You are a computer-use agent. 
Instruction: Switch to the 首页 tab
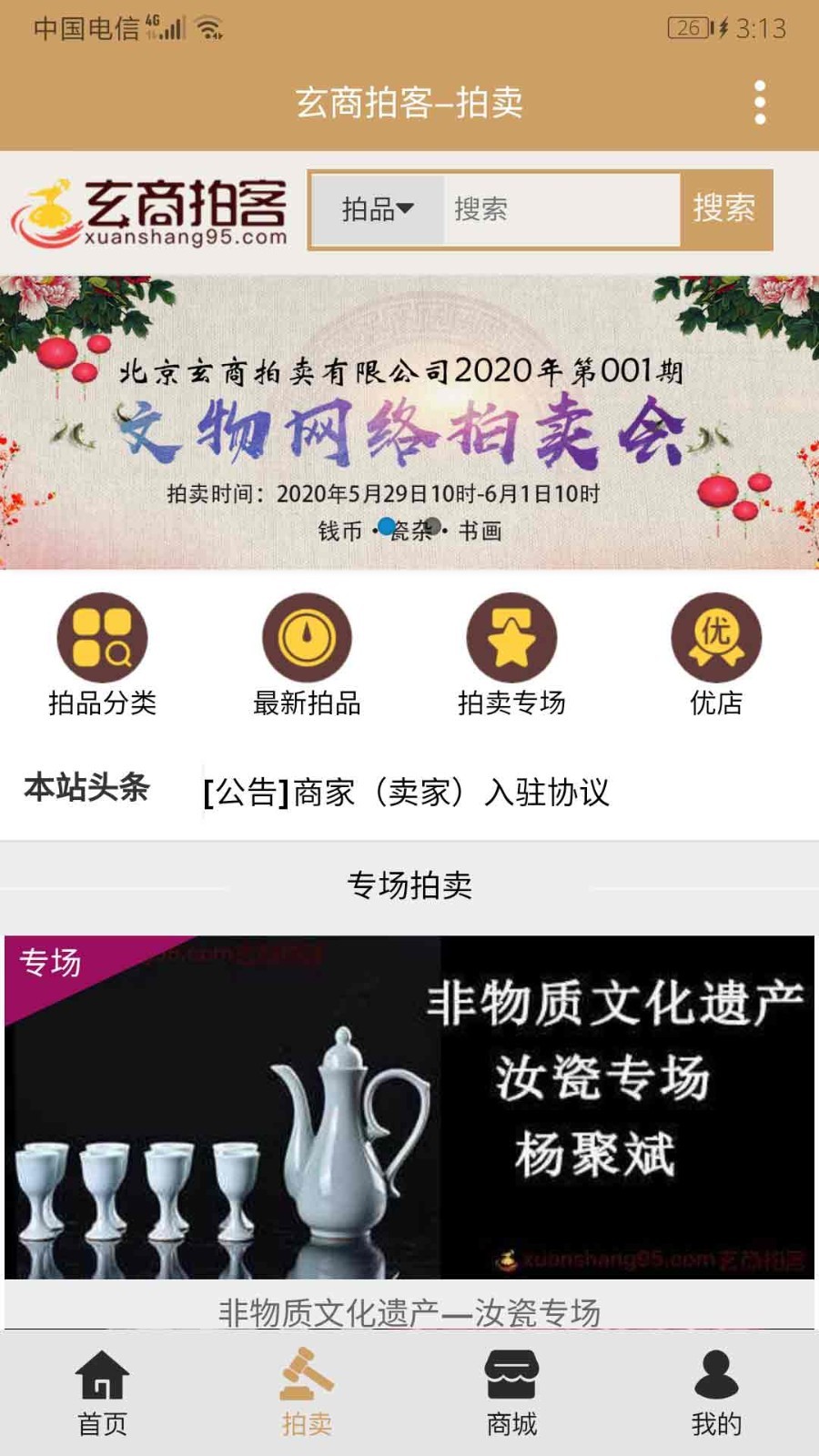tap(102, 1392)
